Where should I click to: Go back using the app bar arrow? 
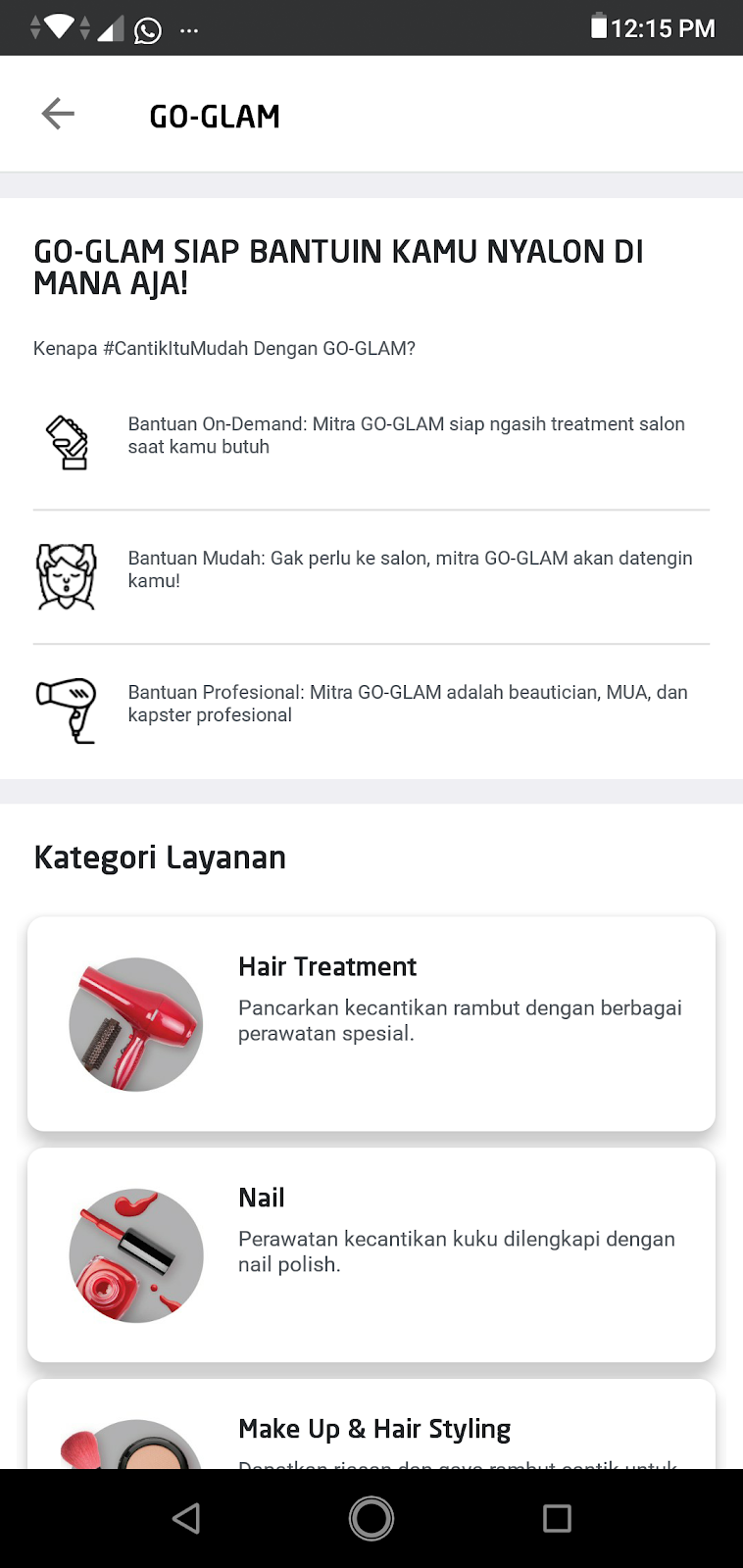(58, 115)
